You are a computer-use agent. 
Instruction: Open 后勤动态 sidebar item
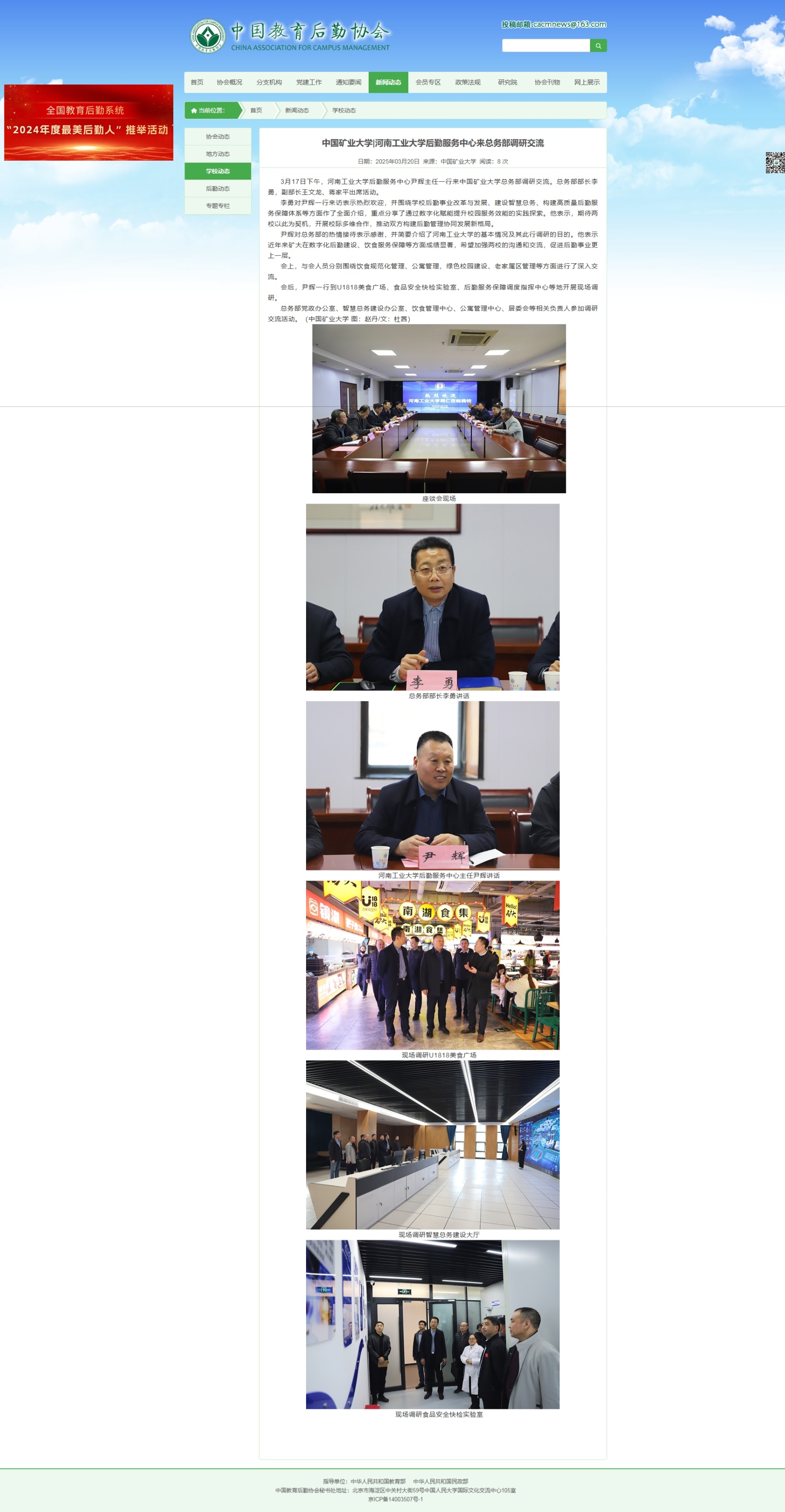click(x=217, y=189)
